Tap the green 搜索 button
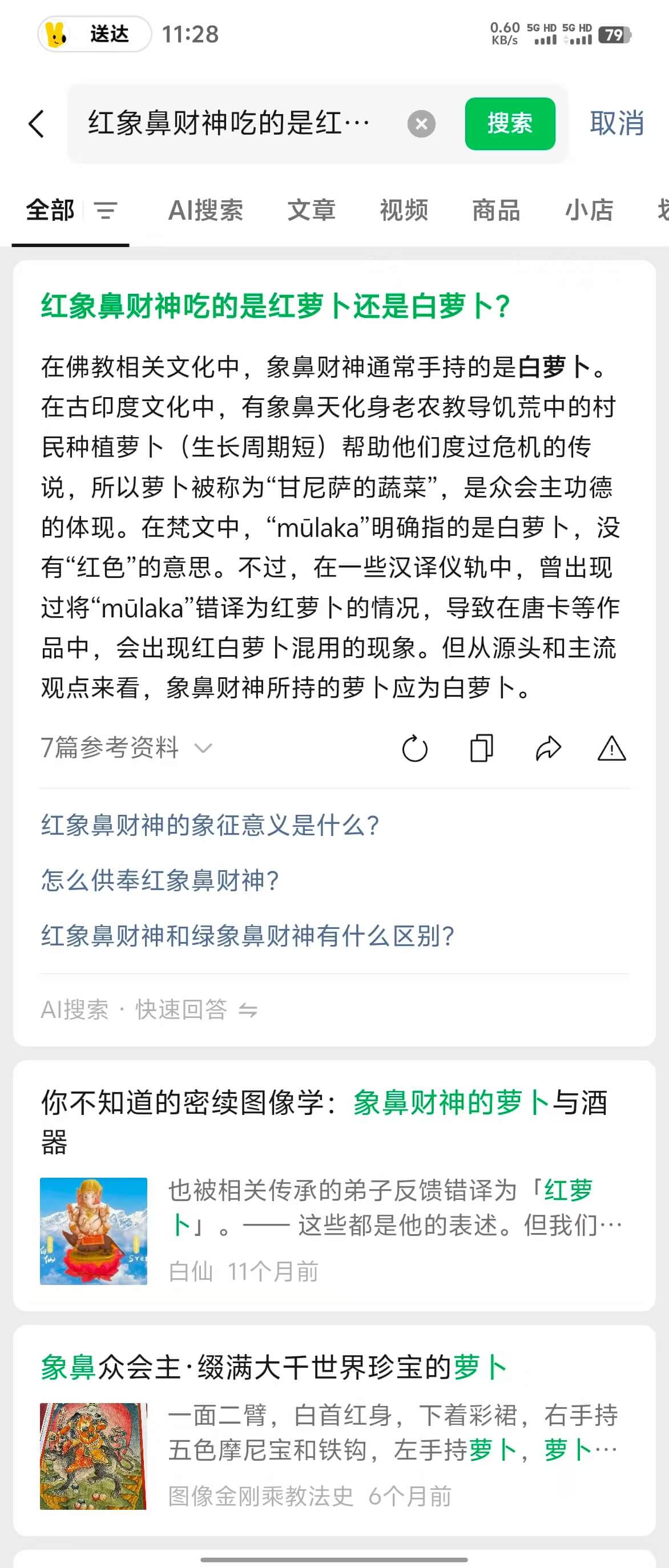Screen dimensions: 669x1568 coord(510,124)
